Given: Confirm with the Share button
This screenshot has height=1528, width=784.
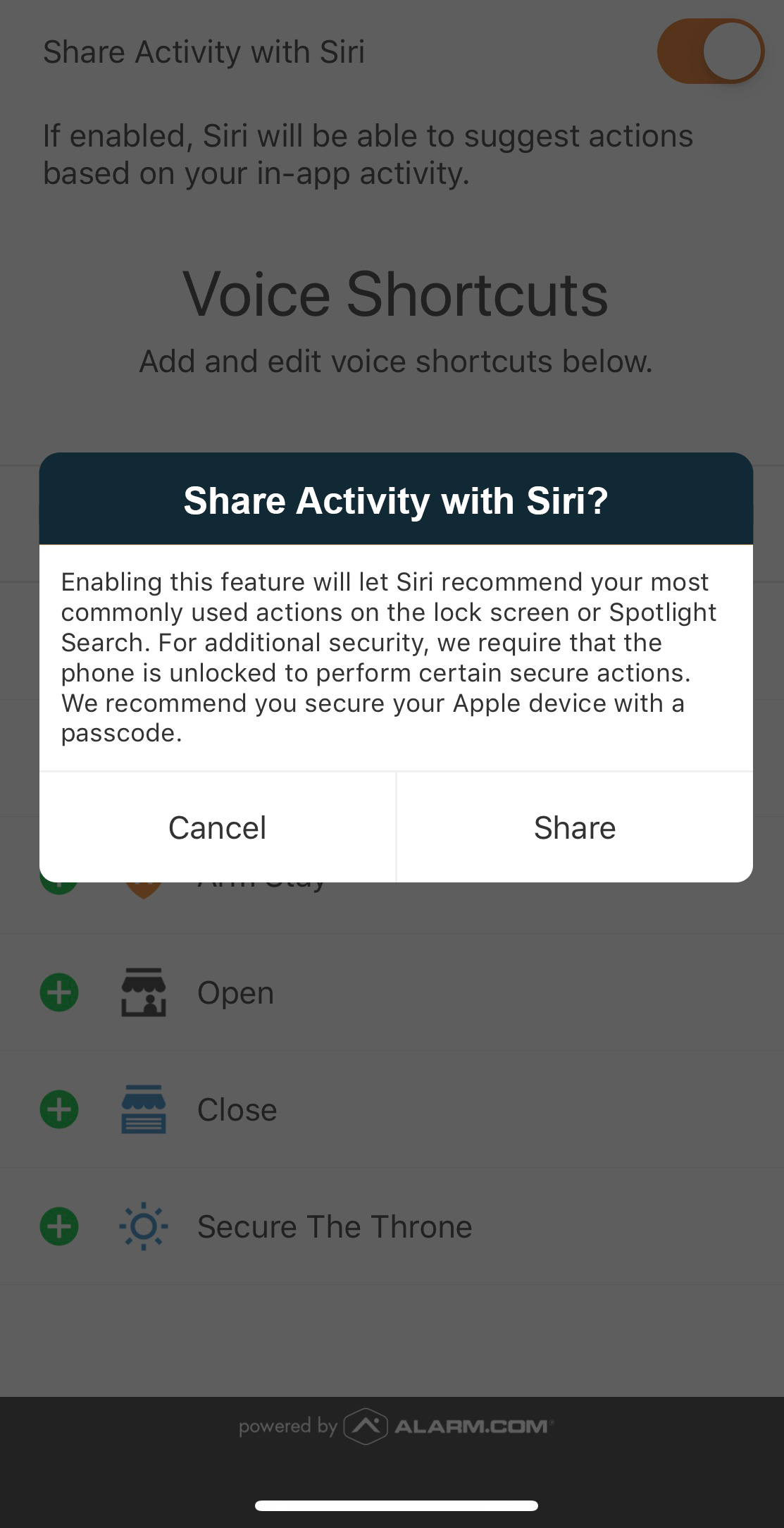Looking at the screenshot, I should tap(574, 827).
